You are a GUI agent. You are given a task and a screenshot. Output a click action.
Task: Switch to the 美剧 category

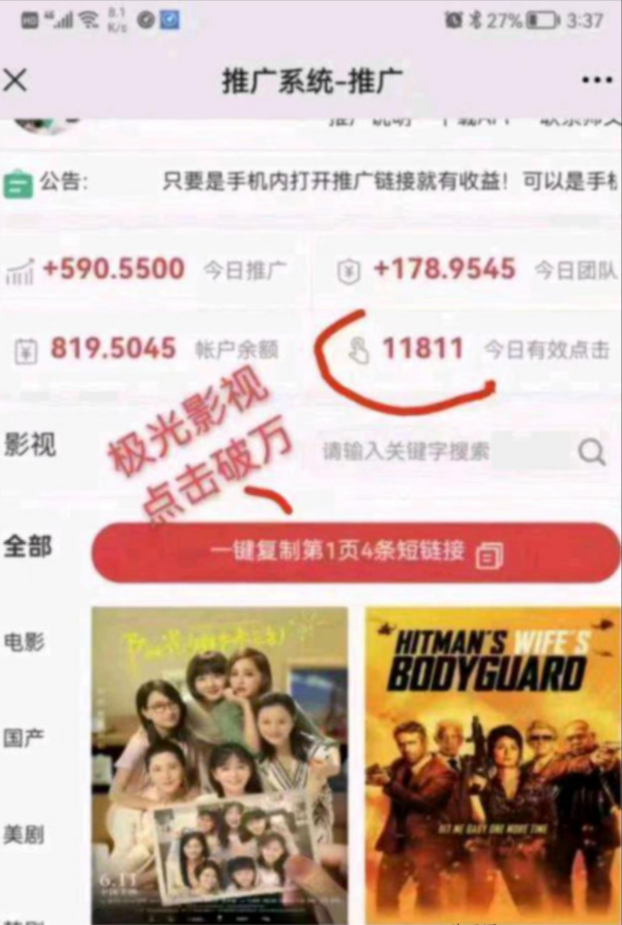point(25,834)
